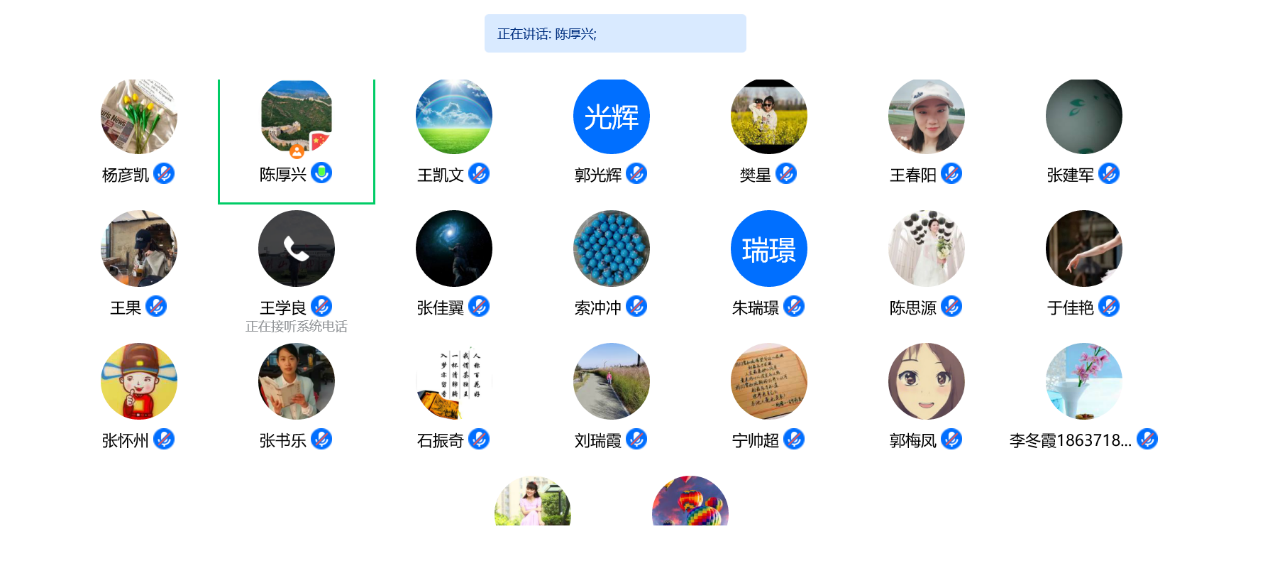The image size is (1270, 578).
Task: Tap 刘瑞霞's participant avatar
Action: click(611, 381)
